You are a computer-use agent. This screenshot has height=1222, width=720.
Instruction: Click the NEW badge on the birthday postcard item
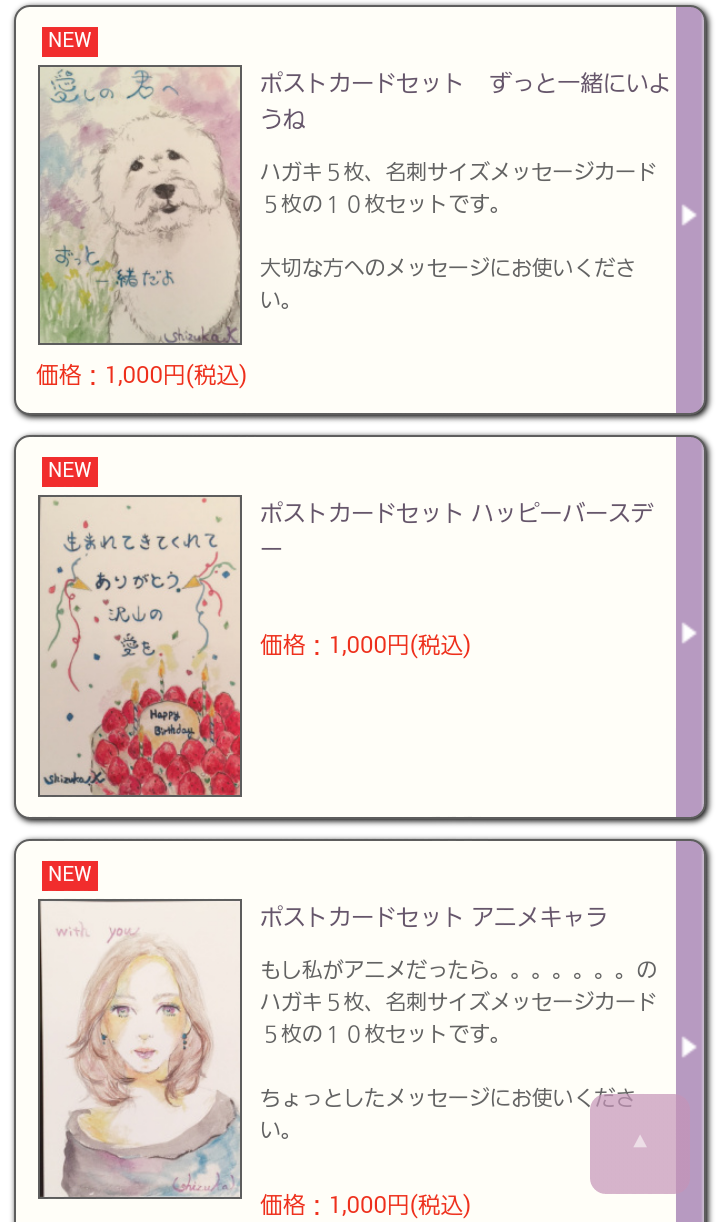click(x=69, y=470)
